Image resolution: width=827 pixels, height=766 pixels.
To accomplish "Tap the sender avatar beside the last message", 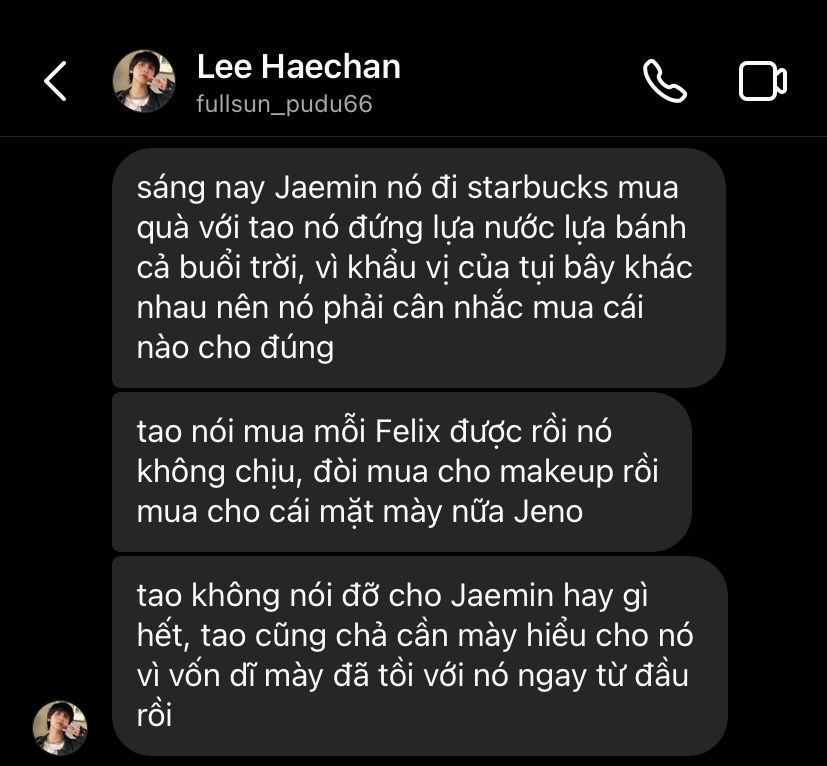I will (x=60, y=727).
